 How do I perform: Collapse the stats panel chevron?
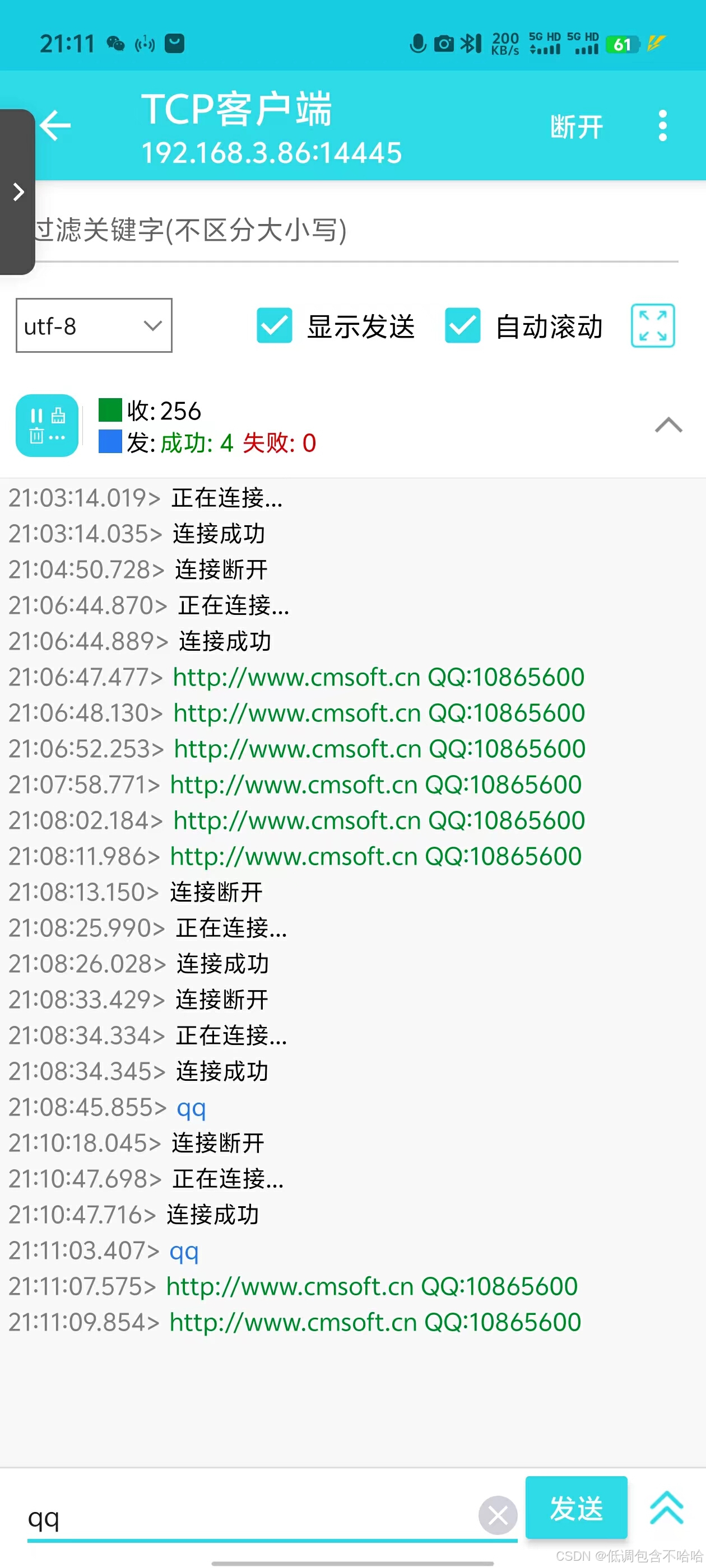[668, 425]
